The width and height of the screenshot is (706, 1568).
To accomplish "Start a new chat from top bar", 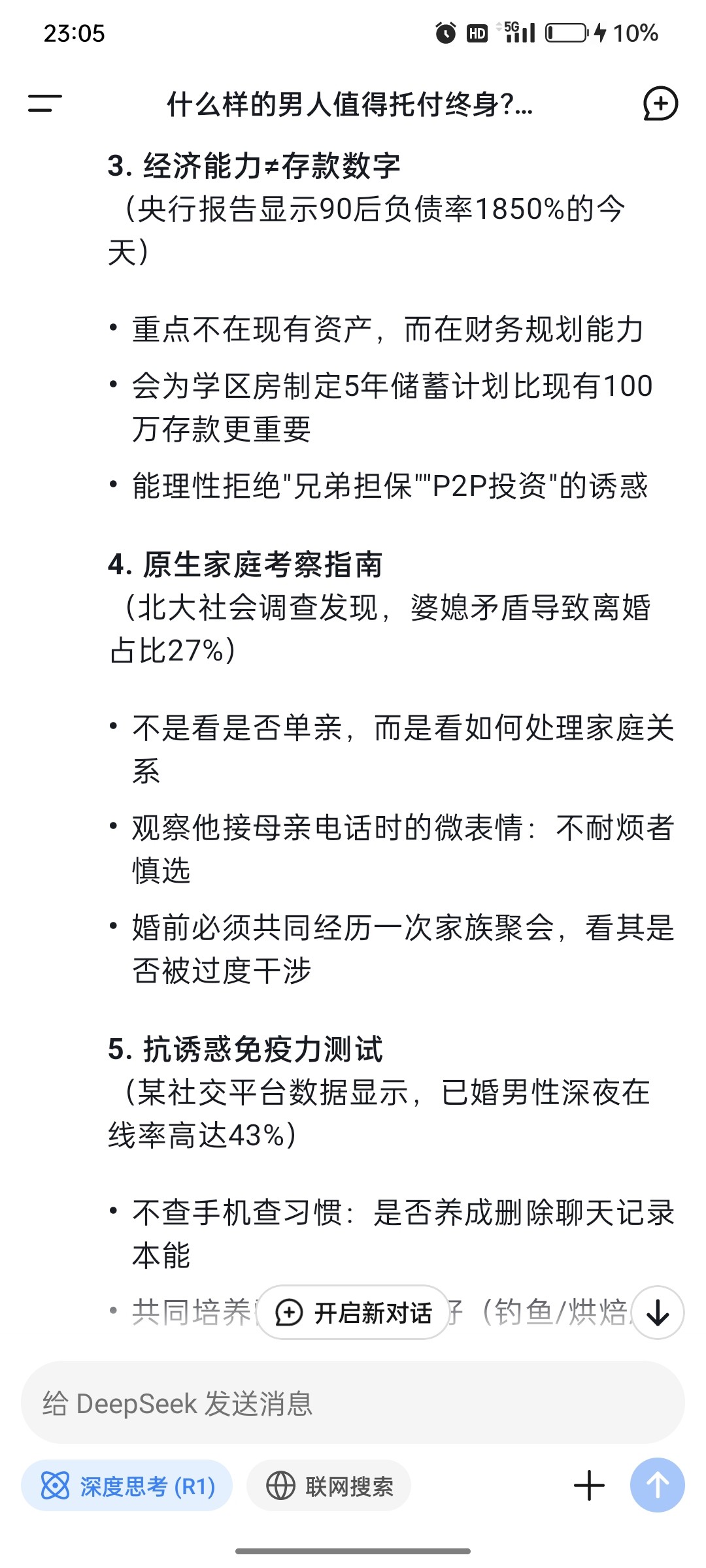I will click(x=660, y=103).
